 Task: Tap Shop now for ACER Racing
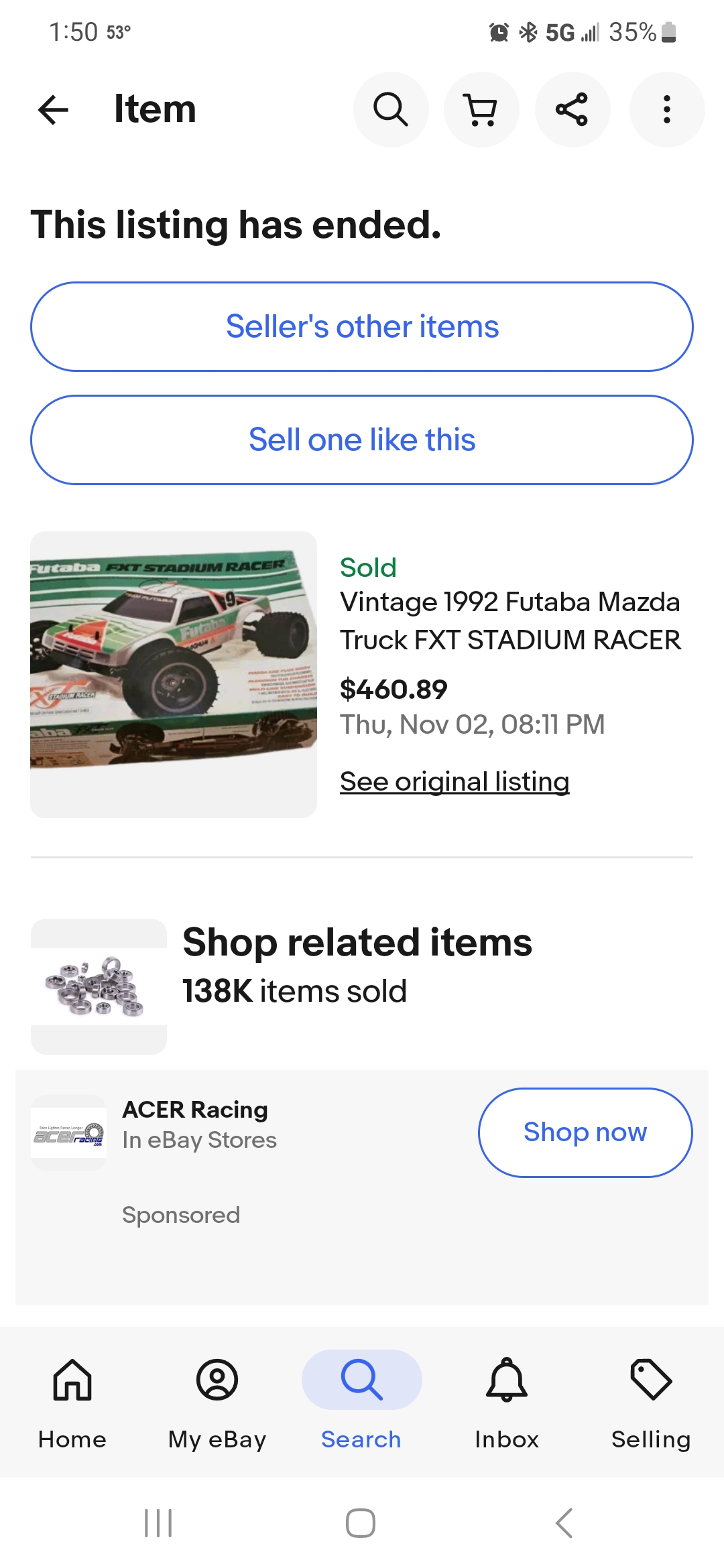click(x=585, y=1132)
